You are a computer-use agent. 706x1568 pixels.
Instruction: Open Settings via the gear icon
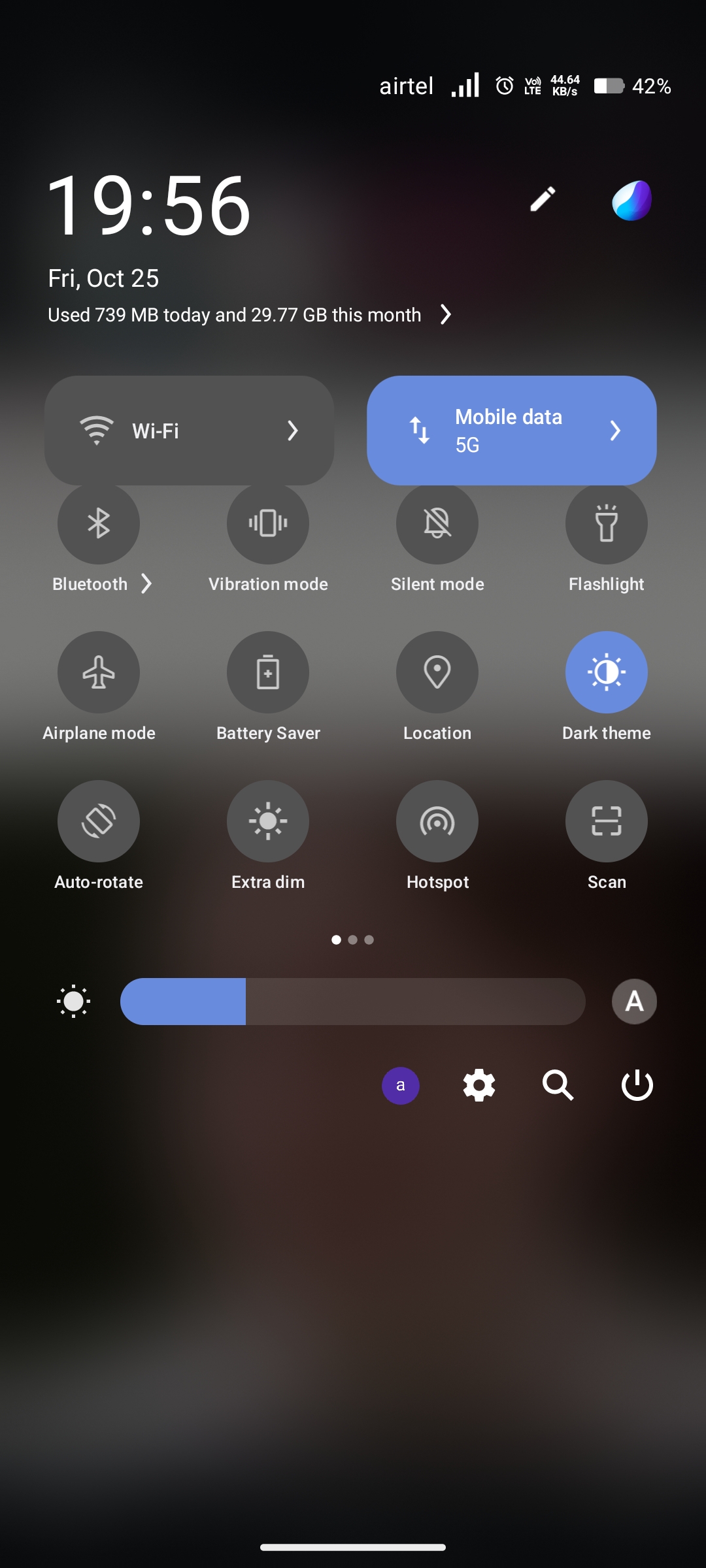pos(479,1085)
